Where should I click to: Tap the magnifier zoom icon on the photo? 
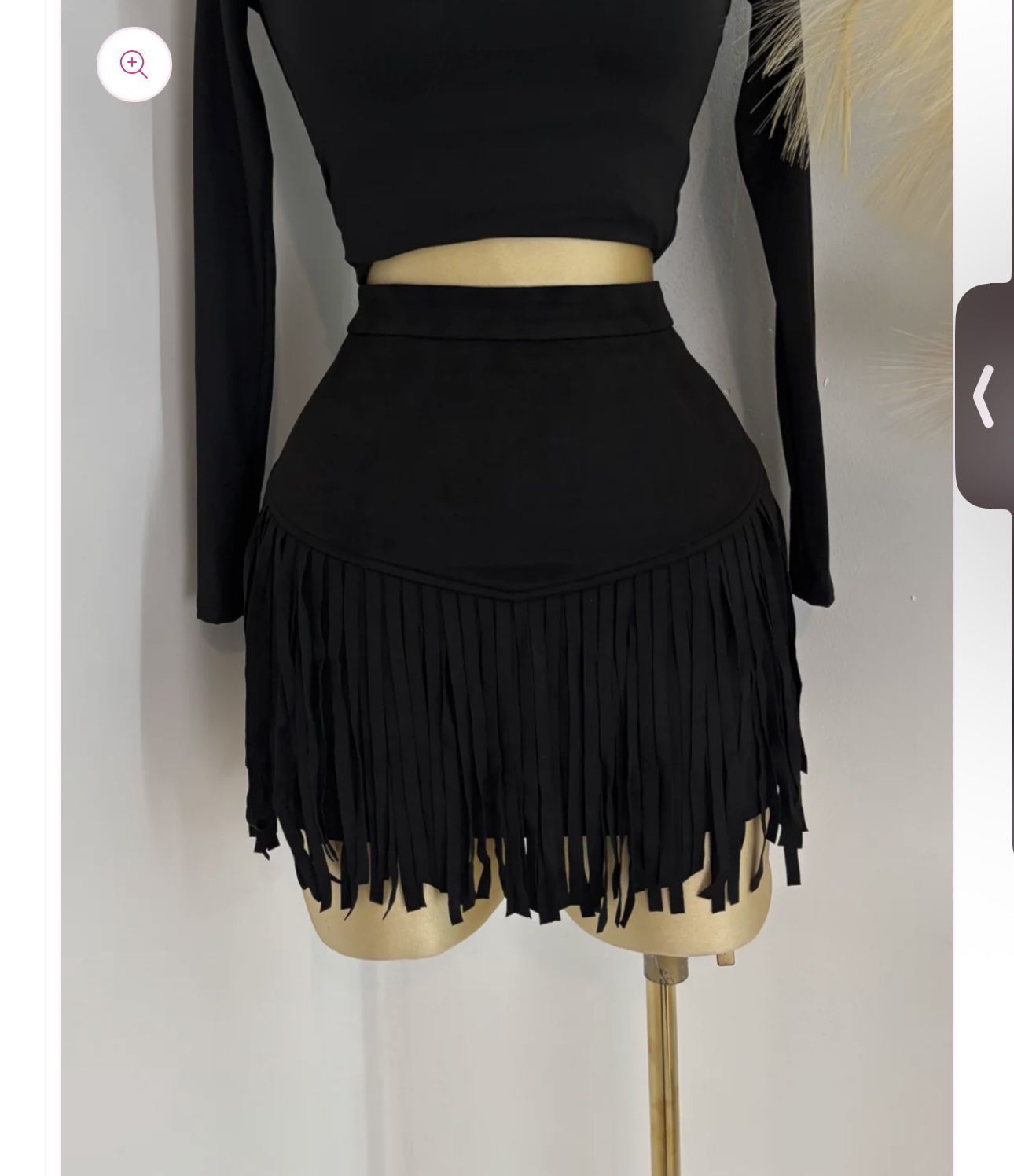coord(134,64)
